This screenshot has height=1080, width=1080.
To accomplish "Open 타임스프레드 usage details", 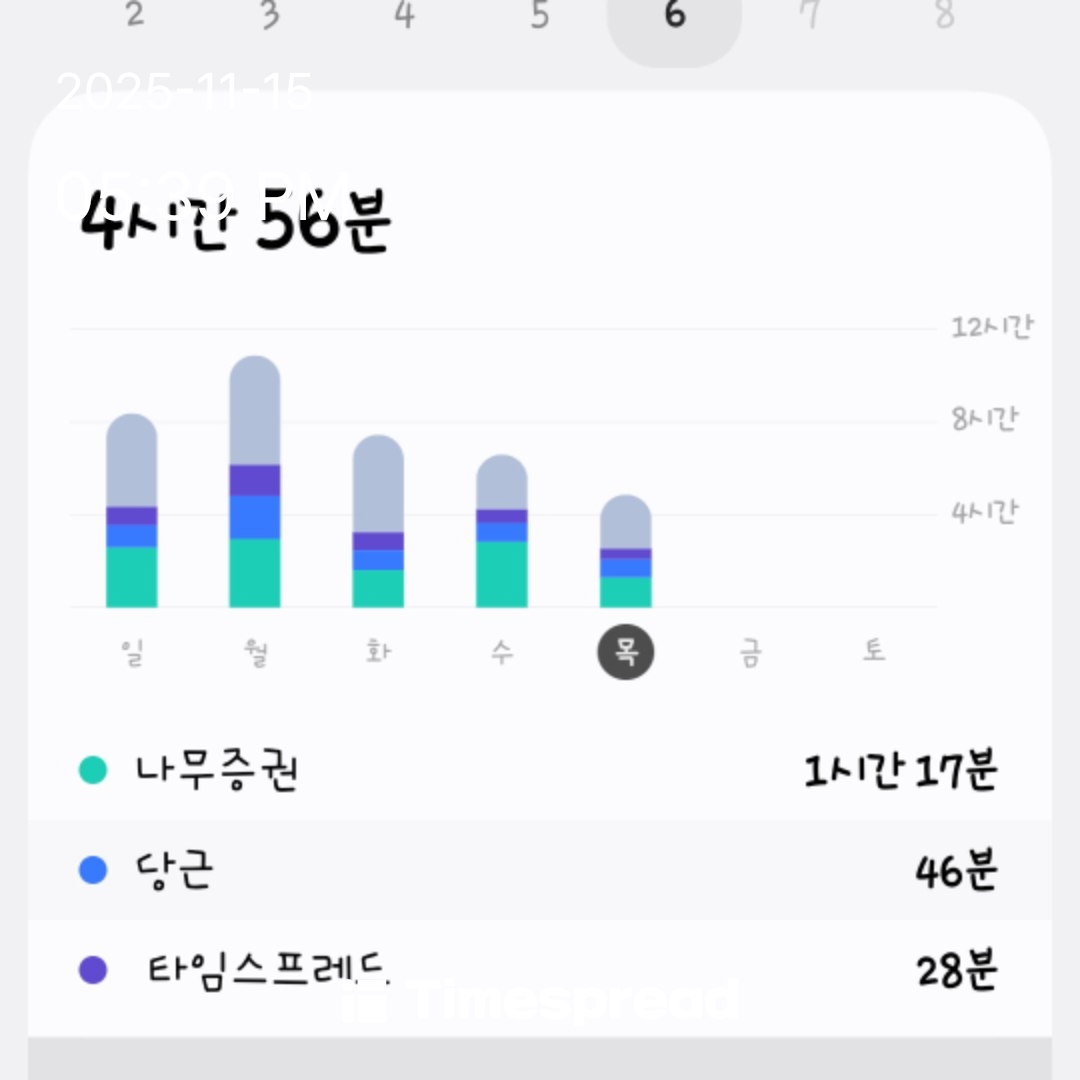I will coord(540,970).
